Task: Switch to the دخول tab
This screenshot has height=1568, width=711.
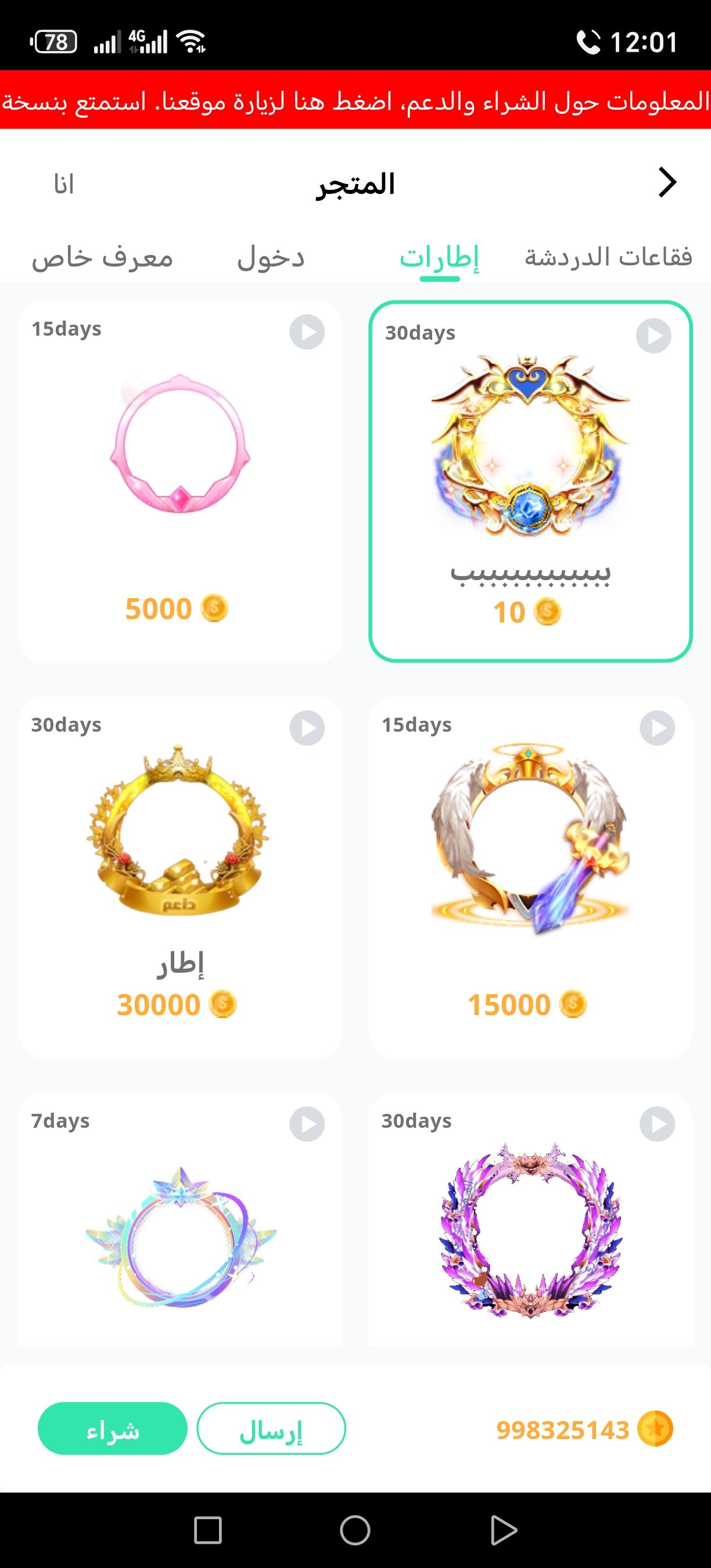Action: click(x=270, y=257)
